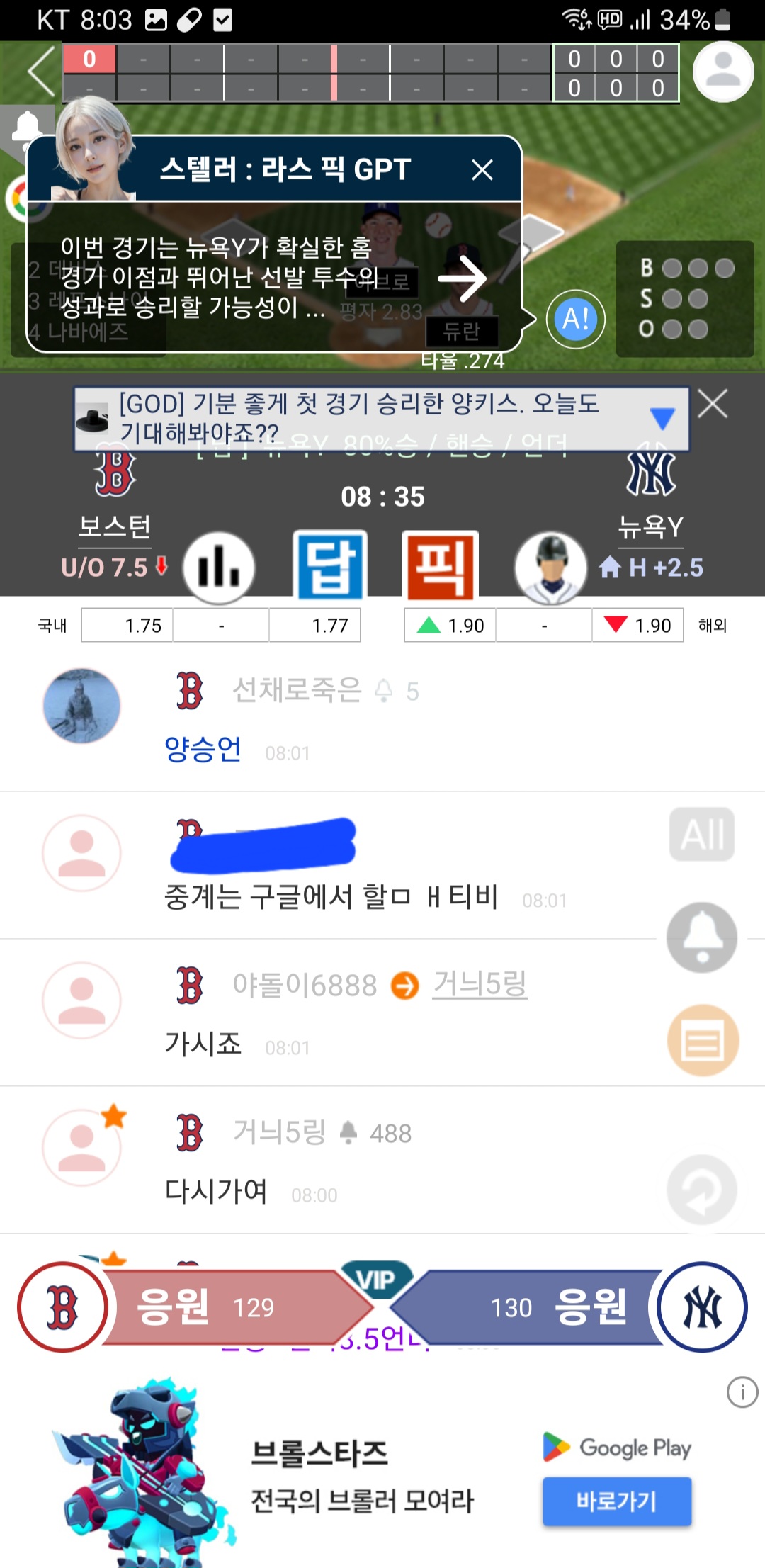Tap 바로가기 on the 브롤스타즈 ad

(616, 1501)
